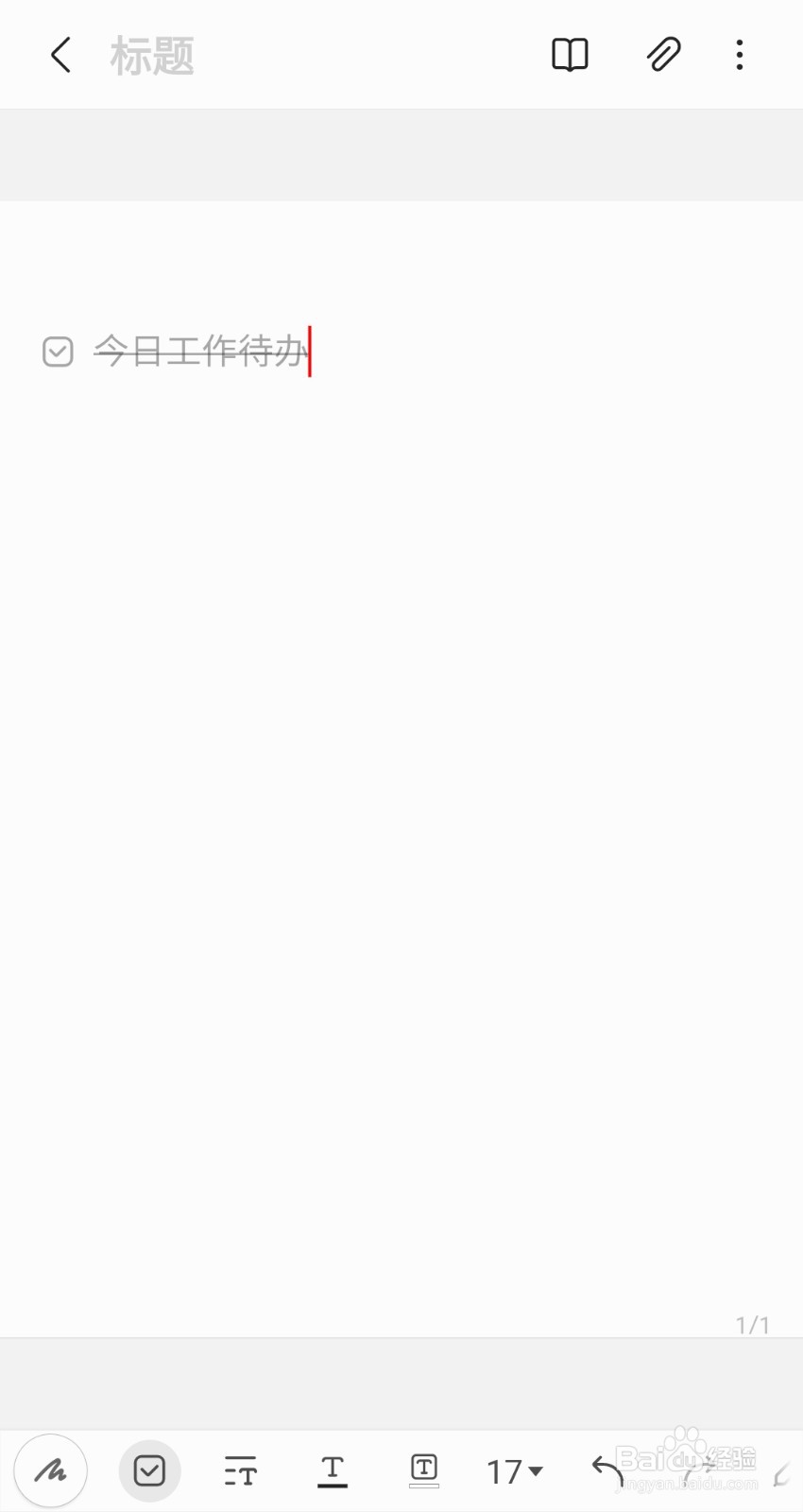This screenshot has height=1512, width=803.
Task: Toggle checklist mode in the toolbar
Action: (x=149, y=1469)
